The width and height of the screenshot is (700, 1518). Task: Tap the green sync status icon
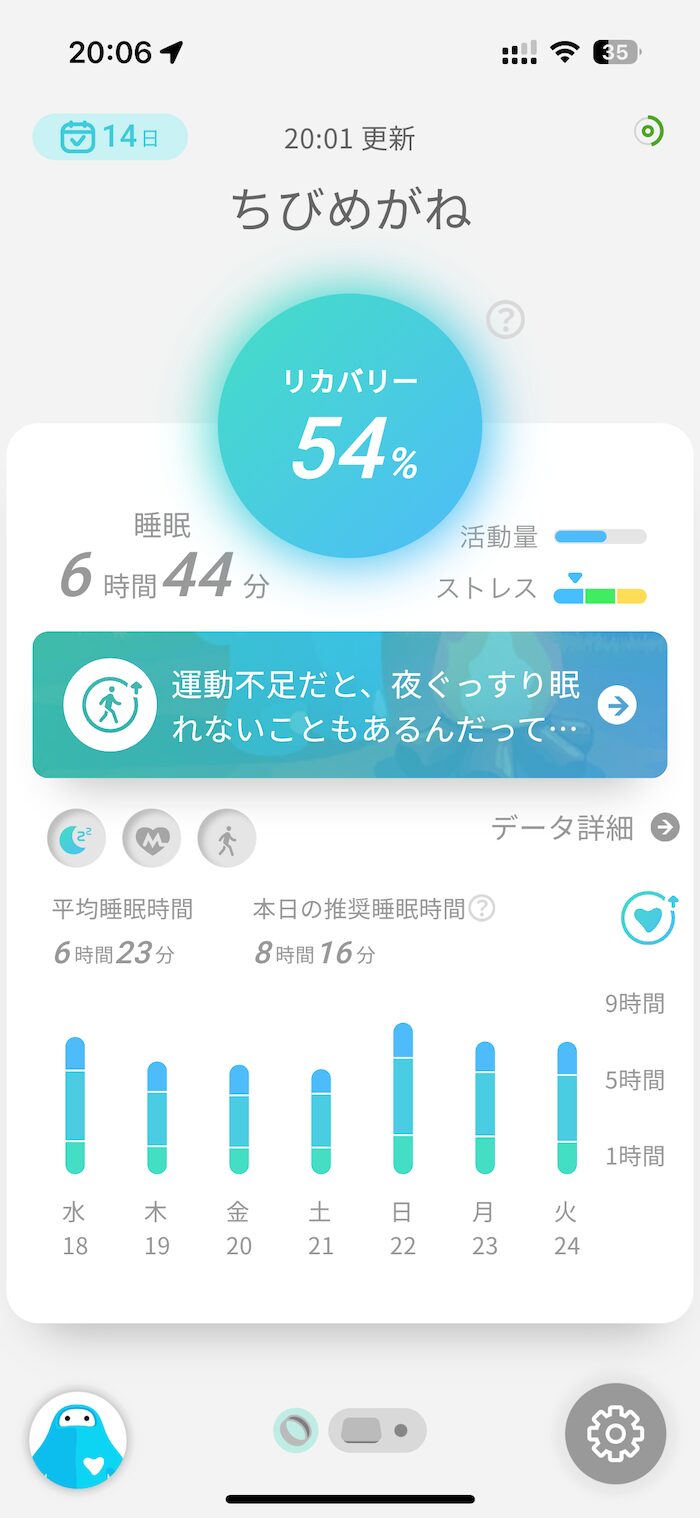(648, 131)
